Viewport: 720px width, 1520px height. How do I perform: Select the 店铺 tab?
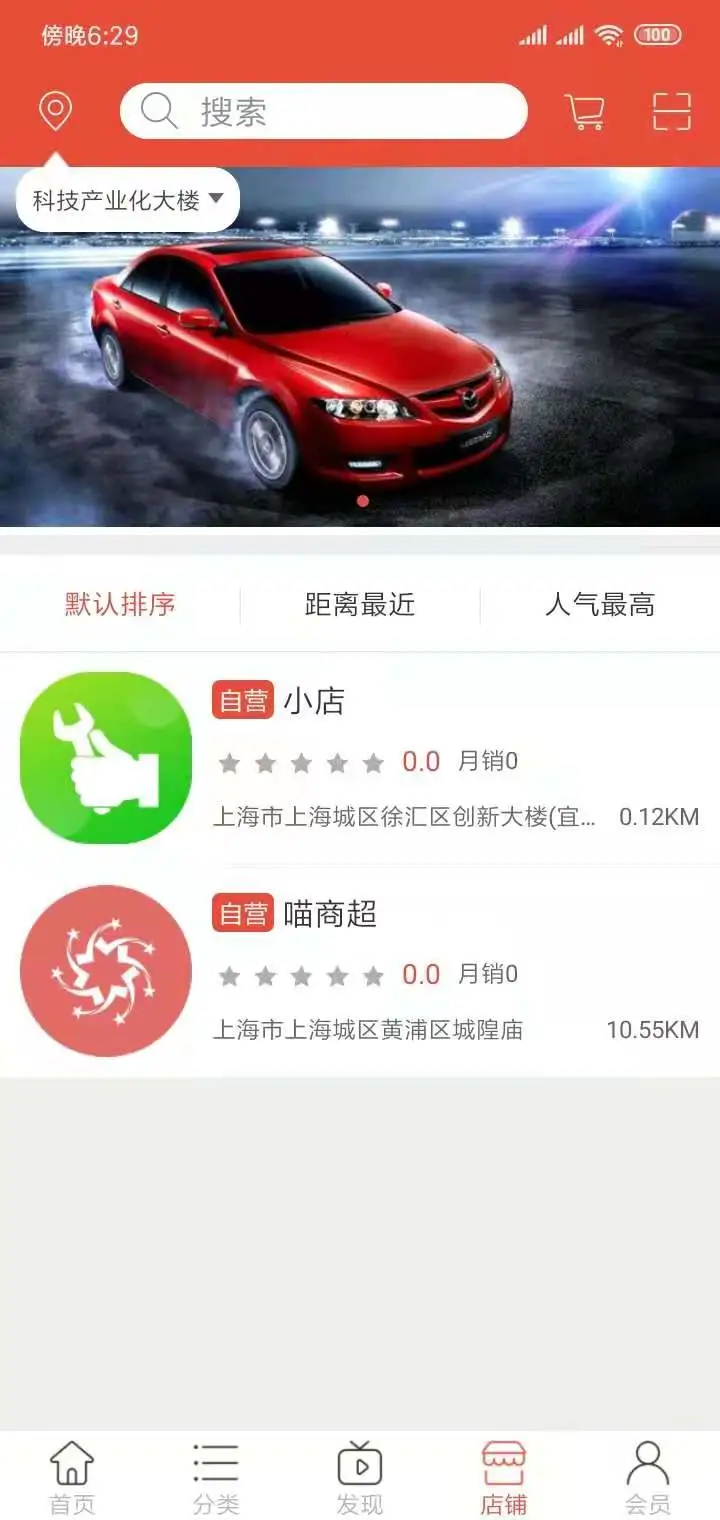(x=504, y=1476)
